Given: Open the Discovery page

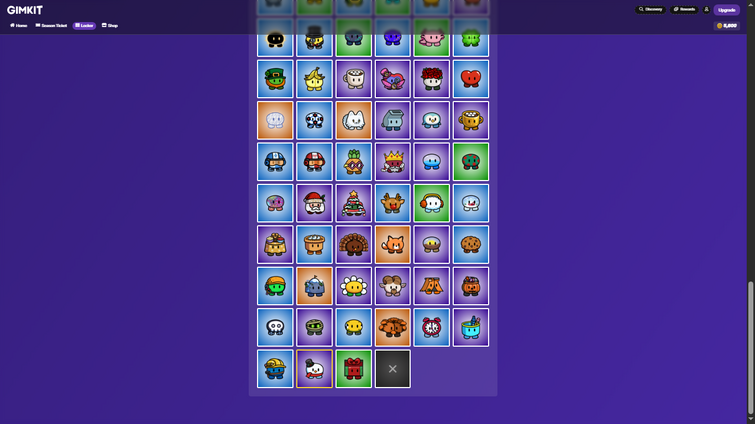Looking at the screenshot, I should tap(651, 9).
